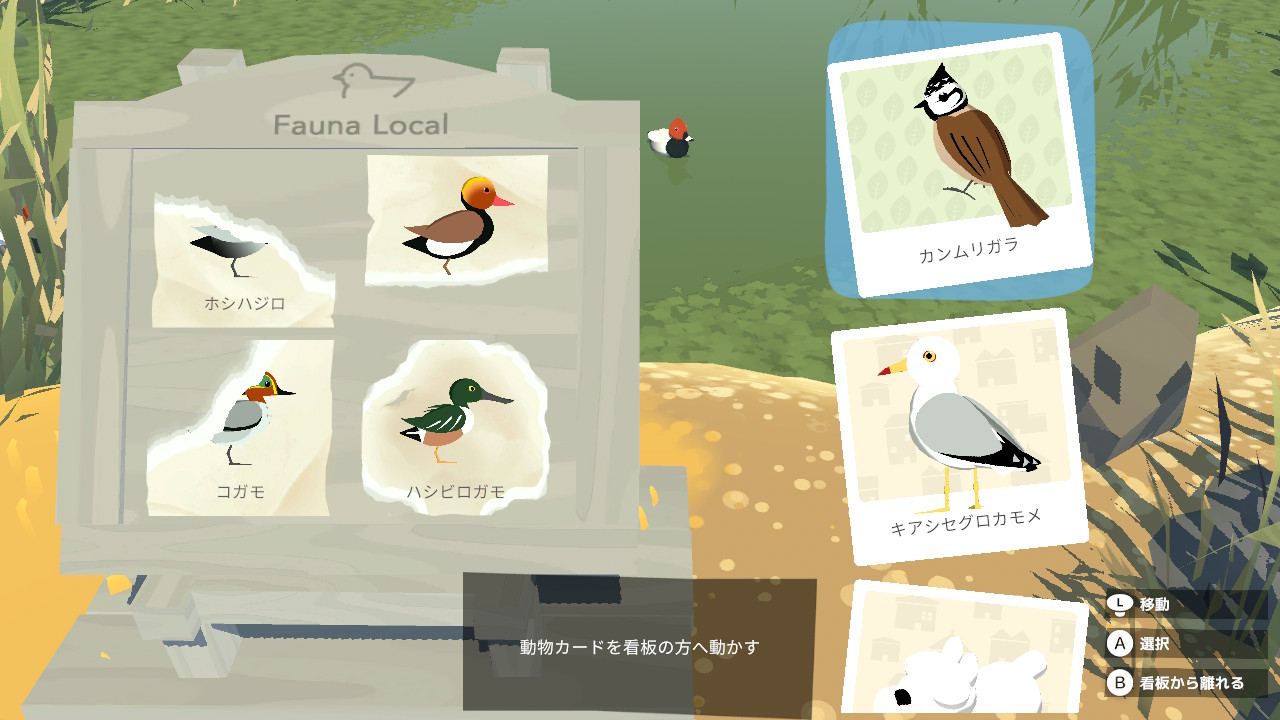Choose the partially visible white animal card
The width and height of the screenshot is (1280, 720).
(965, 650)
